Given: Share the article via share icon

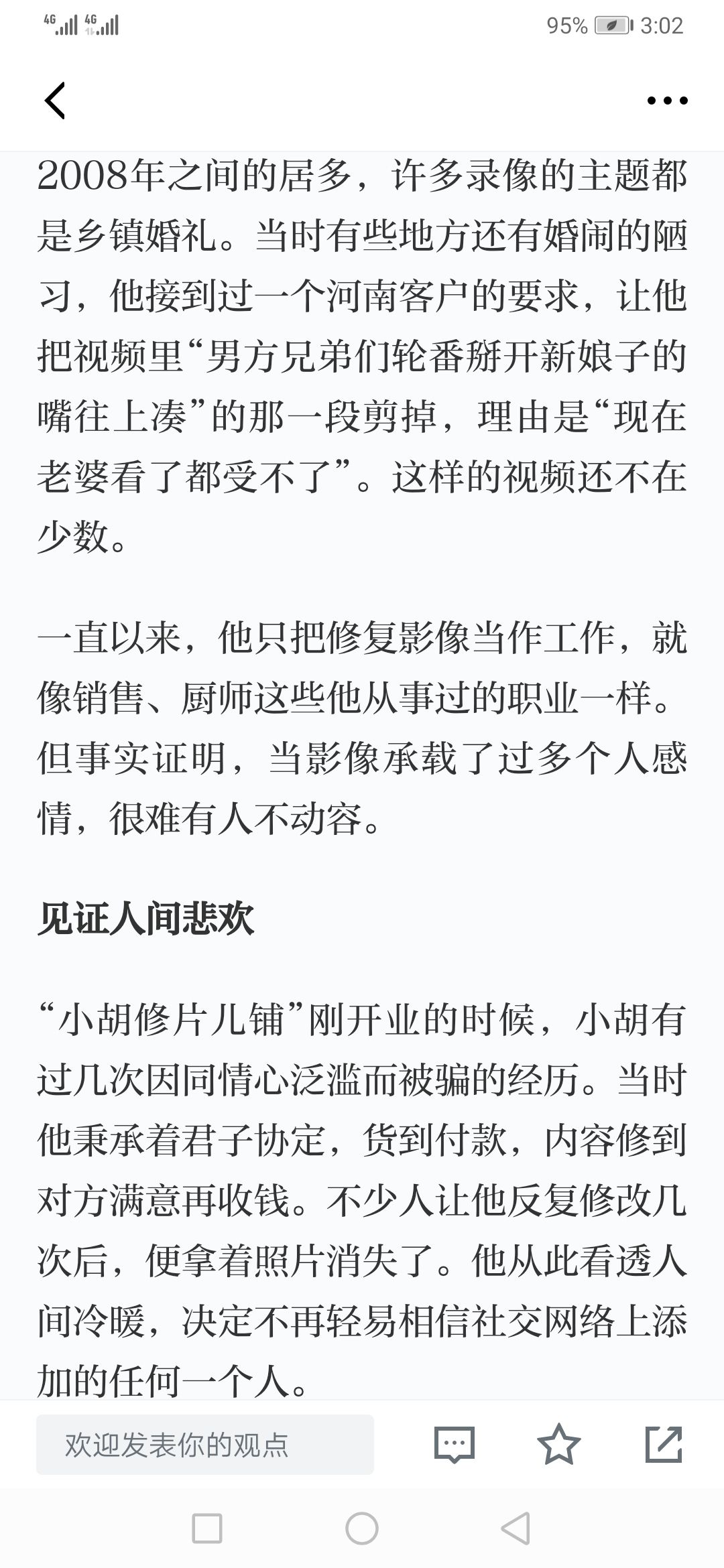Looking at the screenshot, I should [664, 1444].
